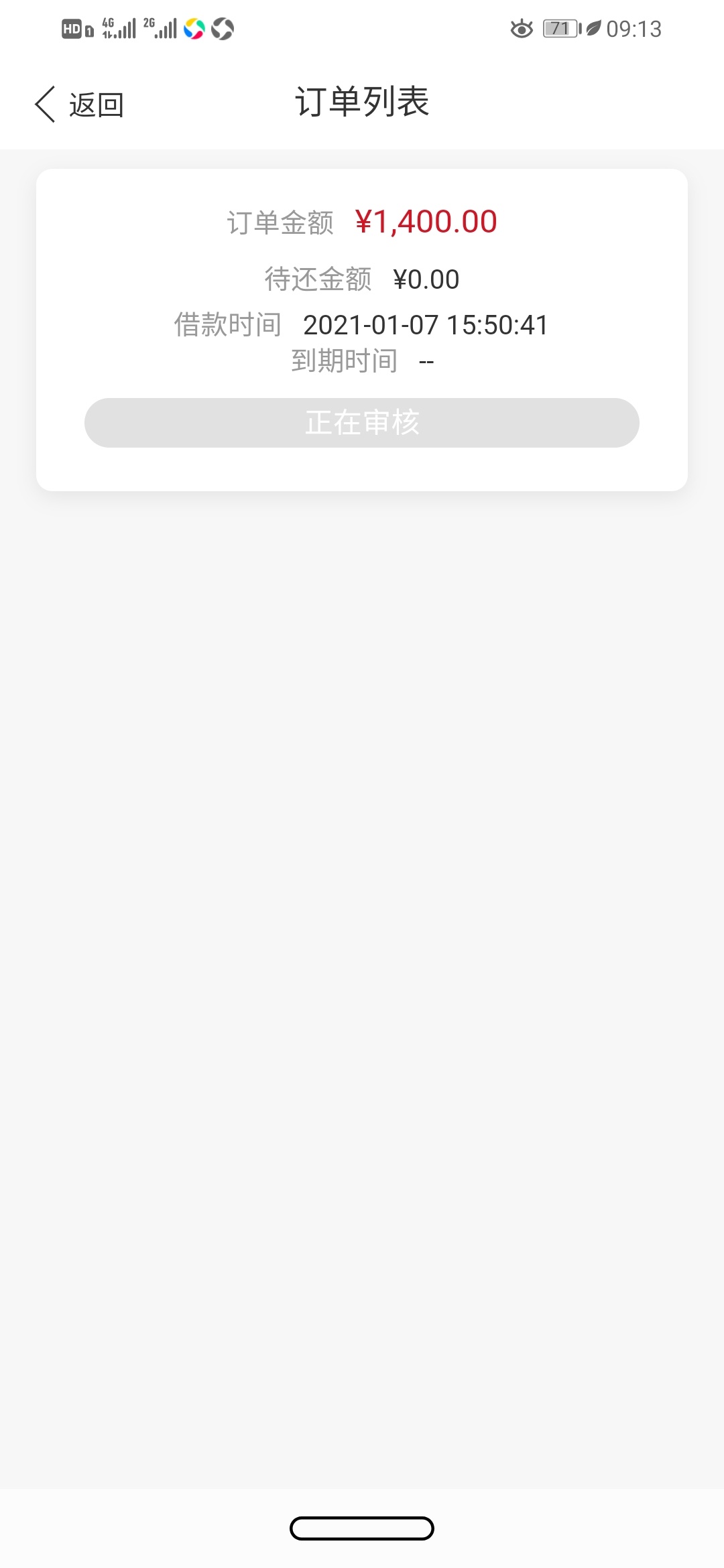Open the ¥1,400.00 order card

362,330
